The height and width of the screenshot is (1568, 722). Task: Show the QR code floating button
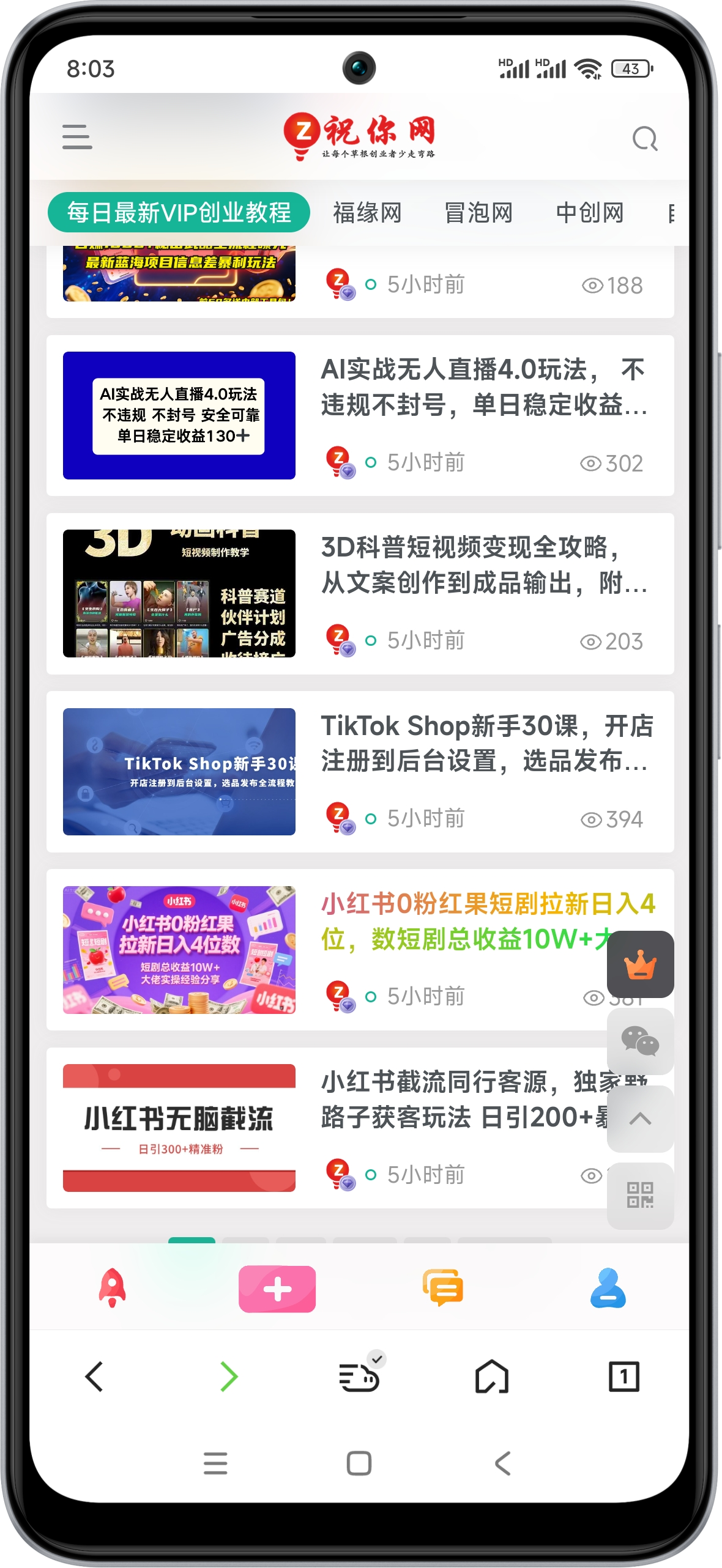pyautogui.click(x=640, y=1195)
